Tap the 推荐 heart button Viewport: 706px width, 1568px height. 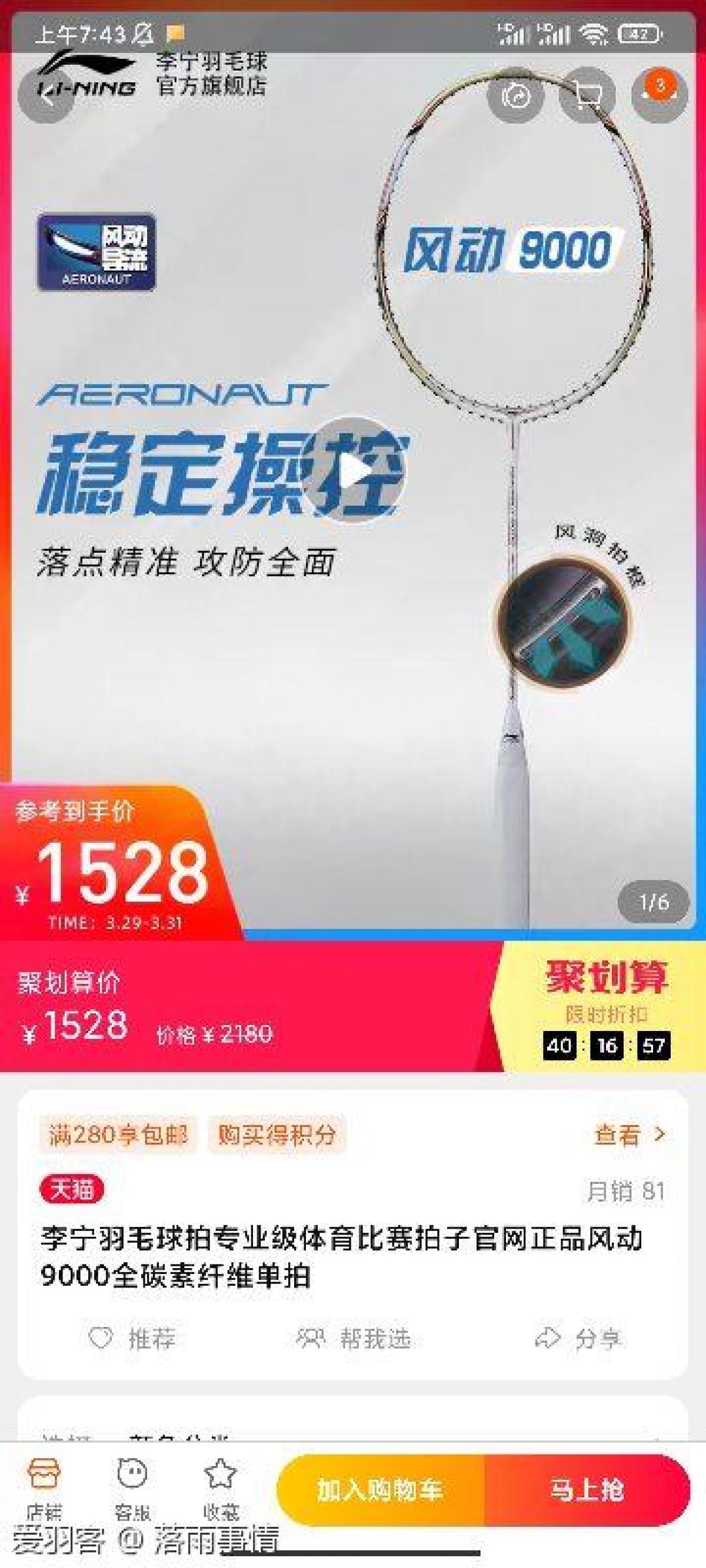coord(132,1339)
